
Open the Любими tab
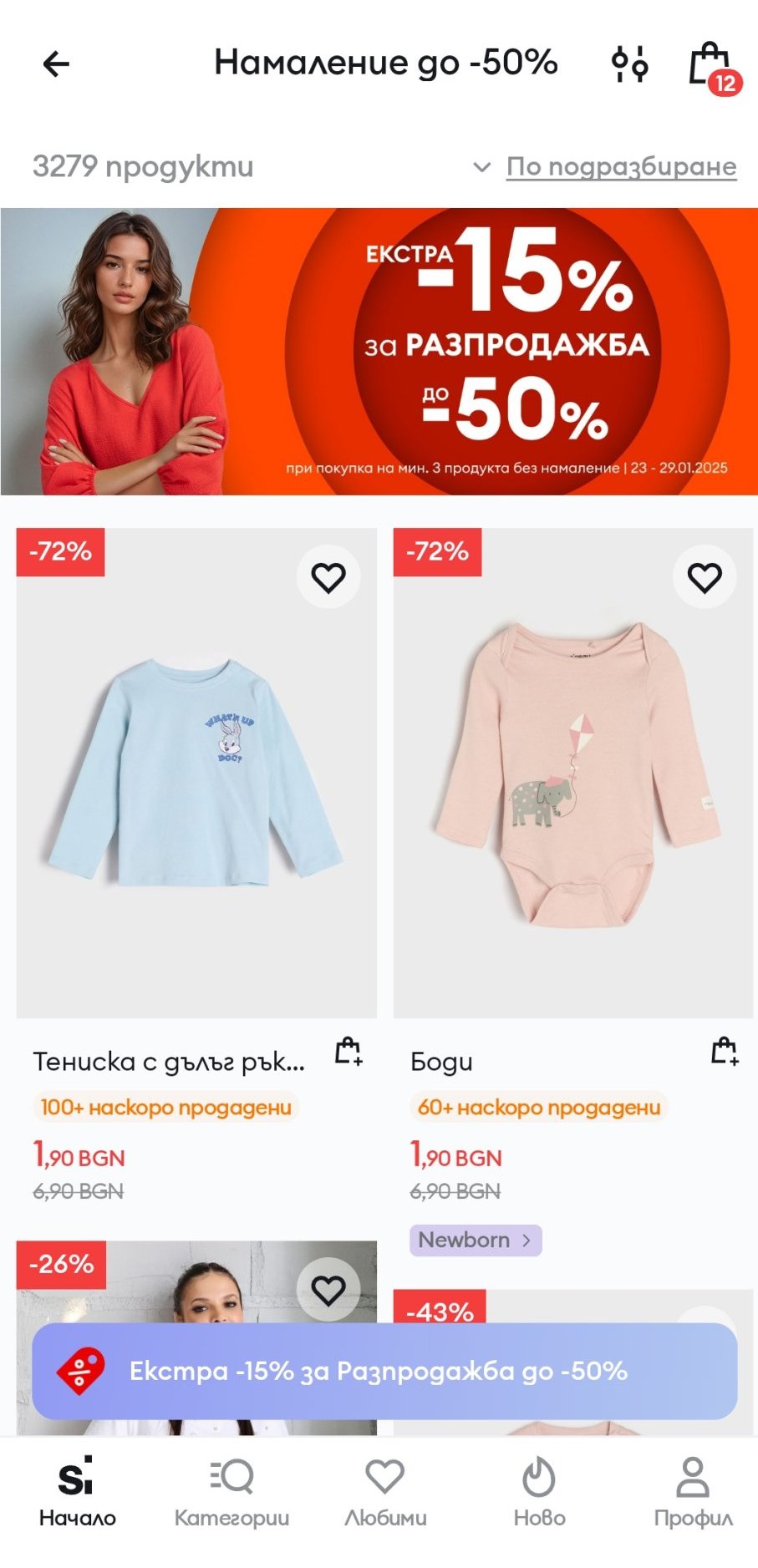385,1493
